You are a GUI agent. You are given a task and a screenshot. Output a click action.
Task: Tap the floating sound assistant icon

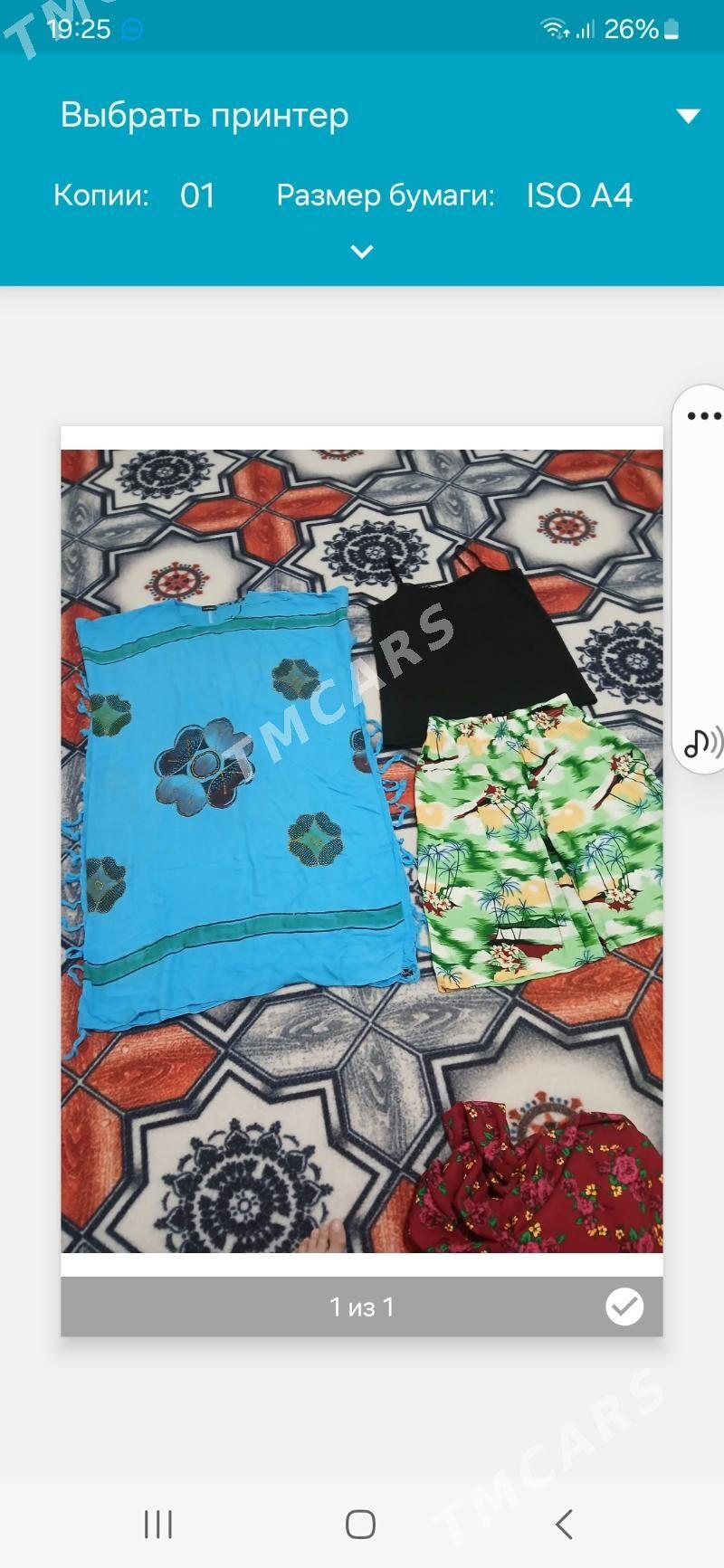pyautogui.click(x=702, y=743)
